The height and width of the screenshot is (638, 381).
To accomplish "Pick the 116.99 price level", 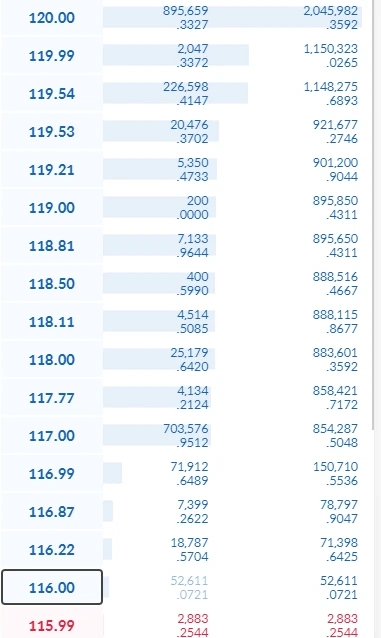I will (x=52, y=473).
